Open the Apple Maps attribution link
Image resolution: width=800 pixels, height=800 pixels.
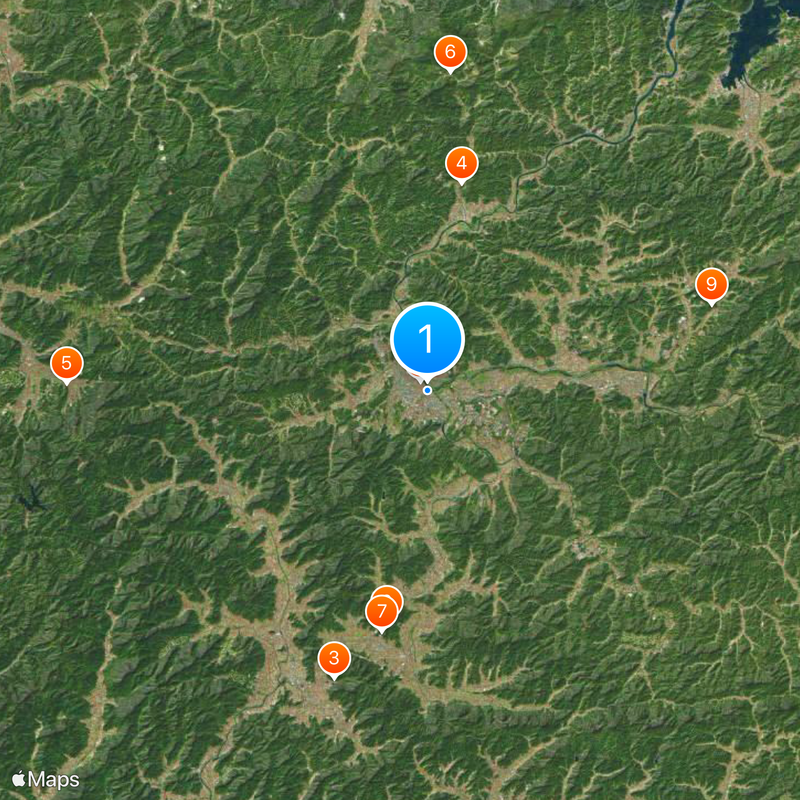[x=46, y=778]
